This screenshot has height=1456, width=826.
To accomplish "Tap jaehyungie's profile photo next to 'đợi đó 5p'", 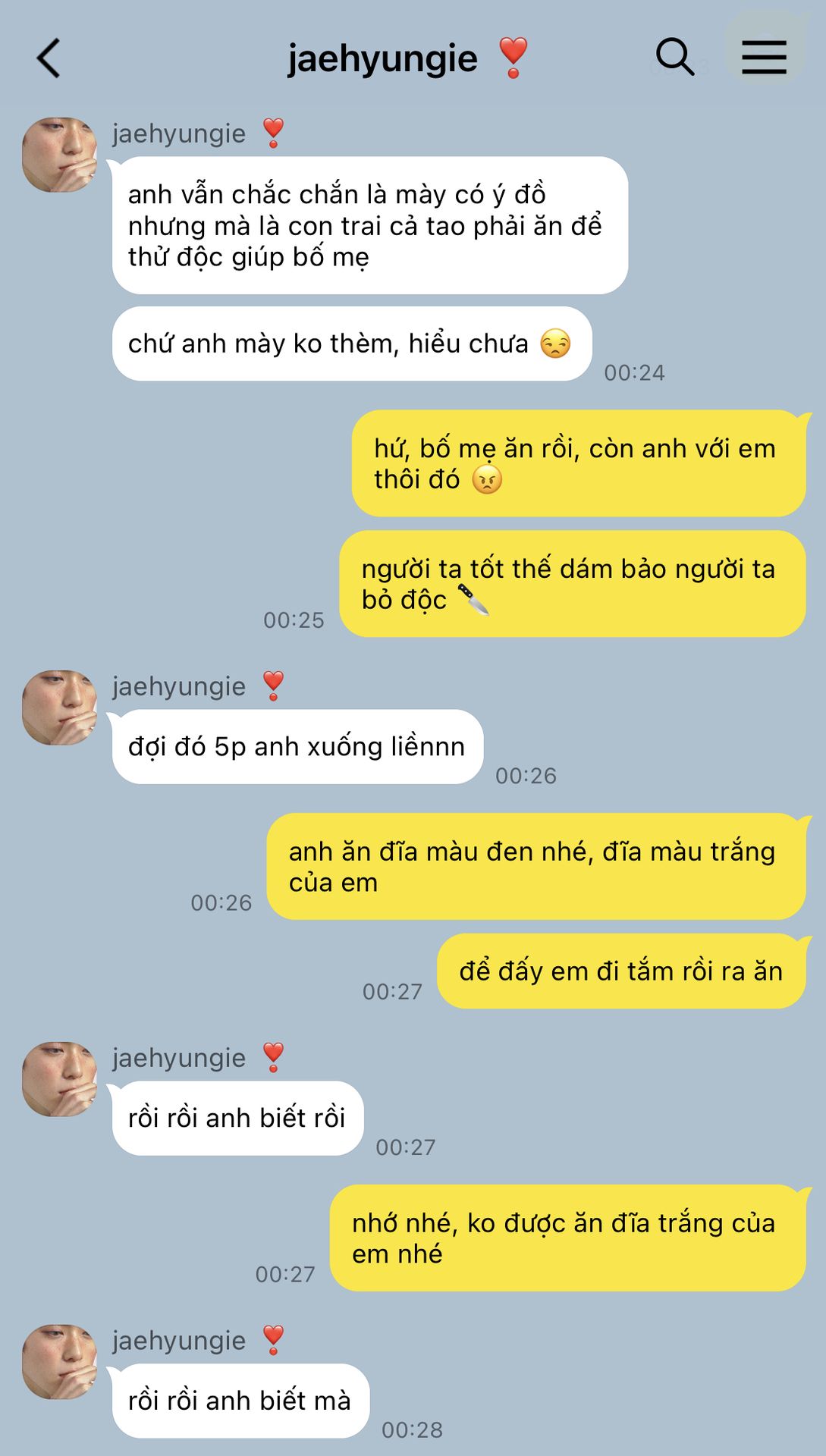I will [59, 708].
